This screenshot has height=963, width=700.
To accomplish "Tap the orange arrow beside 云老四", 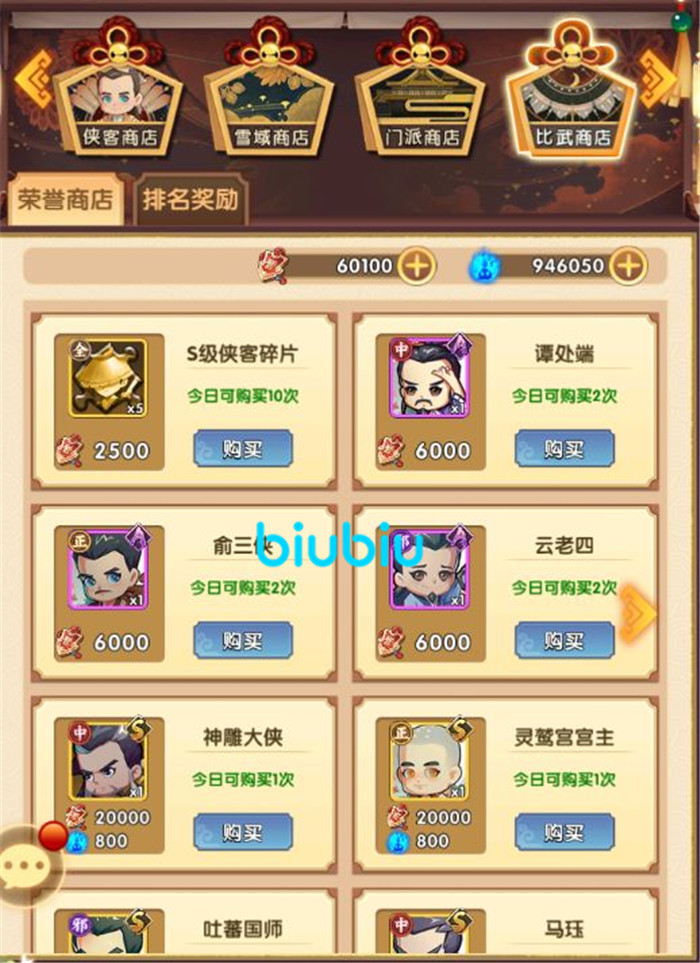I will point(638,613).
